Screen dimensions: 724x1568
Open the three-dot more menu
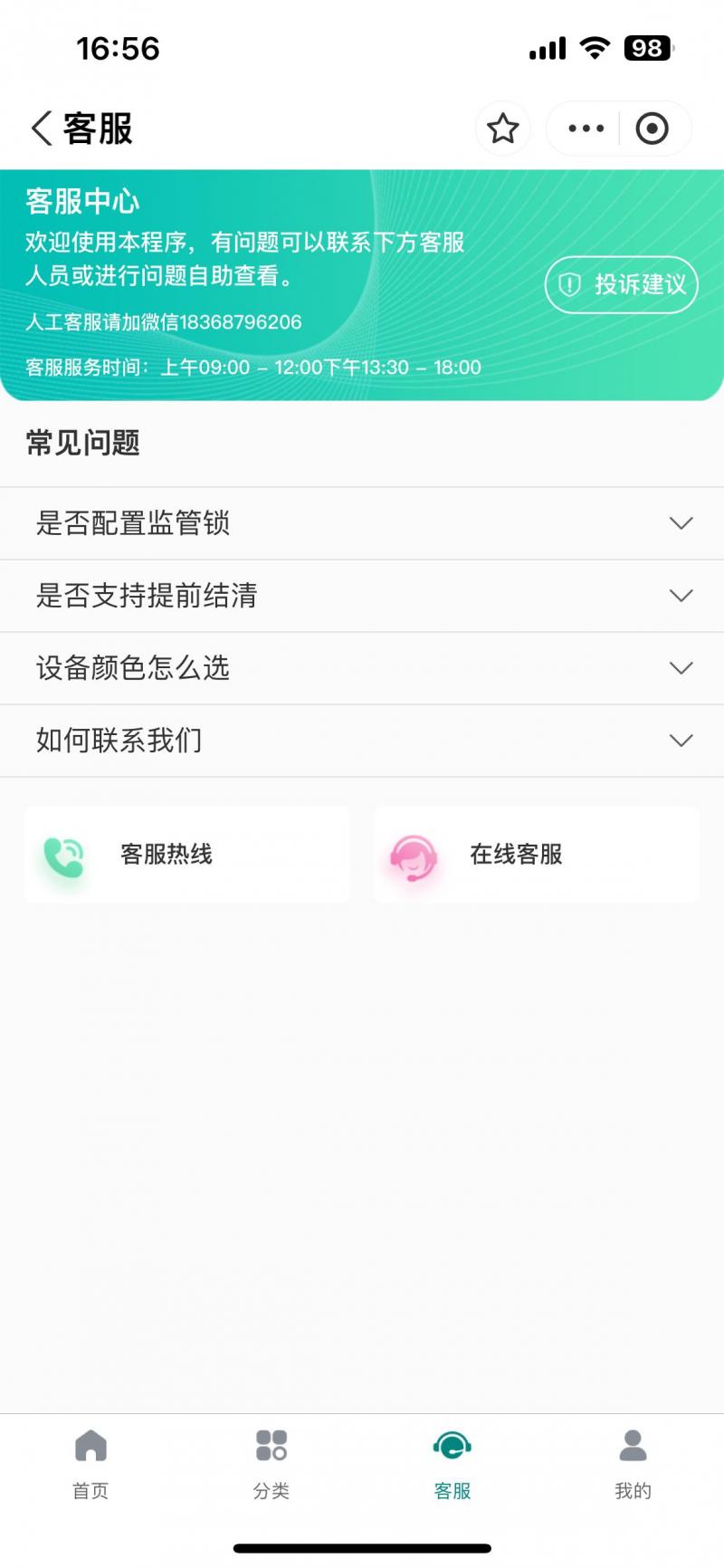point(586,129)
